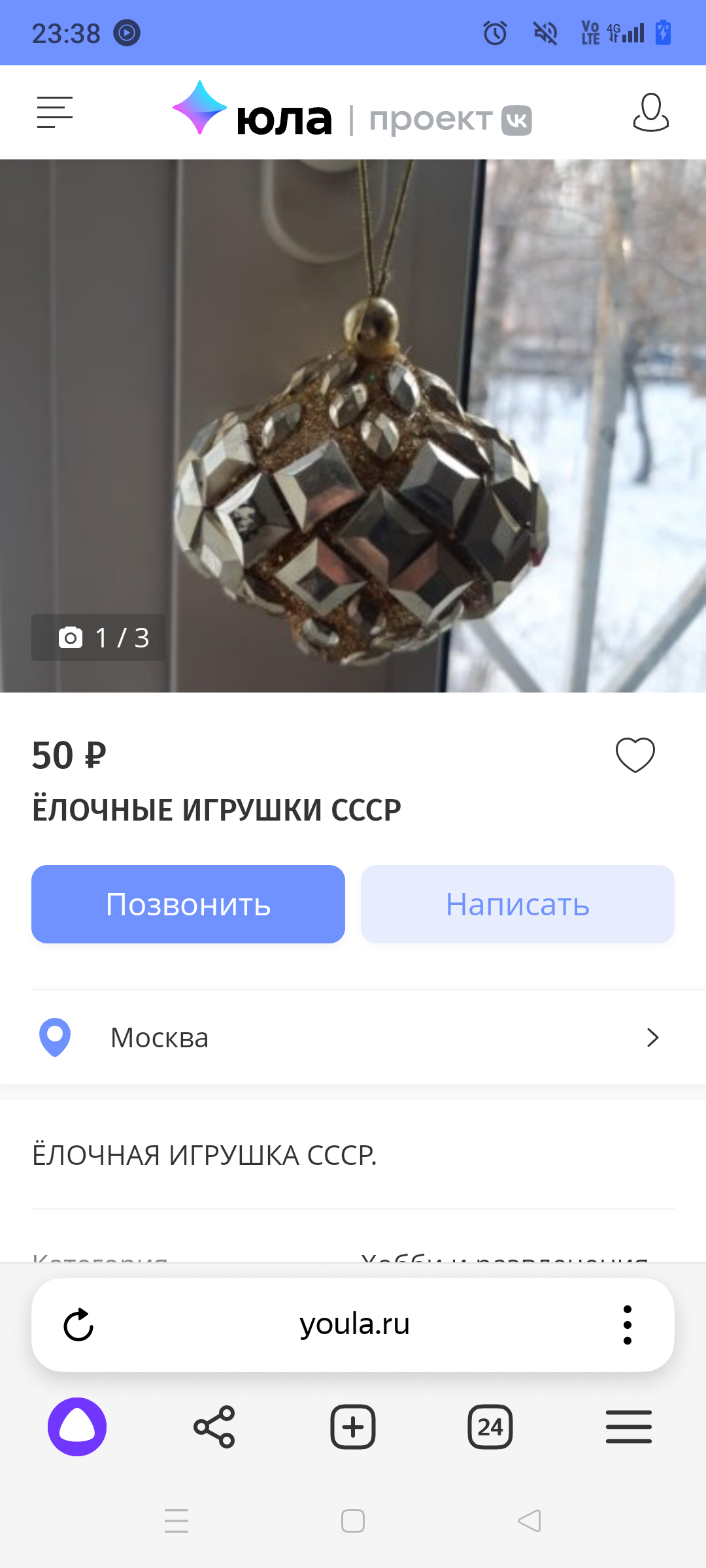Open the user profile icon
The image size is (706, 1568).
[650, 112]
